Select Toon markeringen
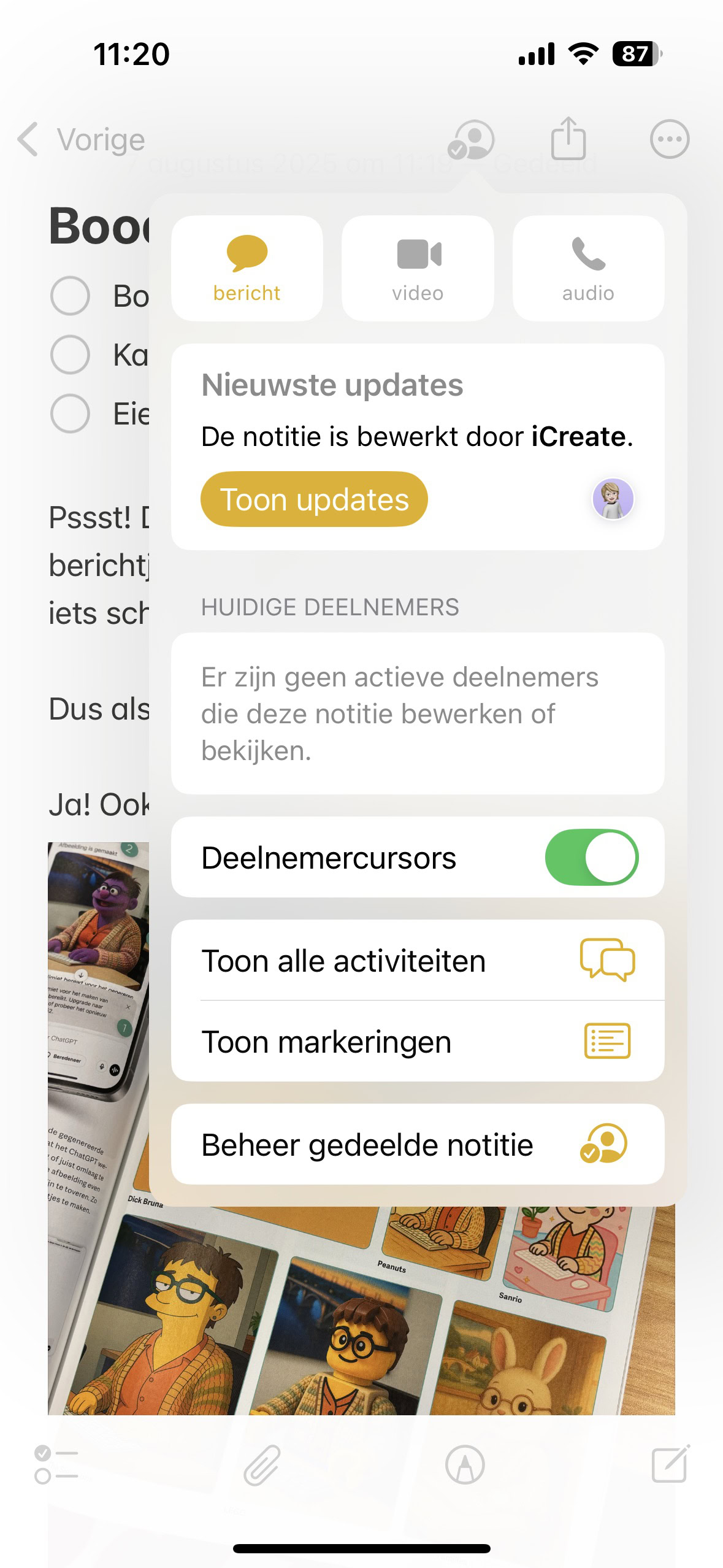 [417, 1041]
